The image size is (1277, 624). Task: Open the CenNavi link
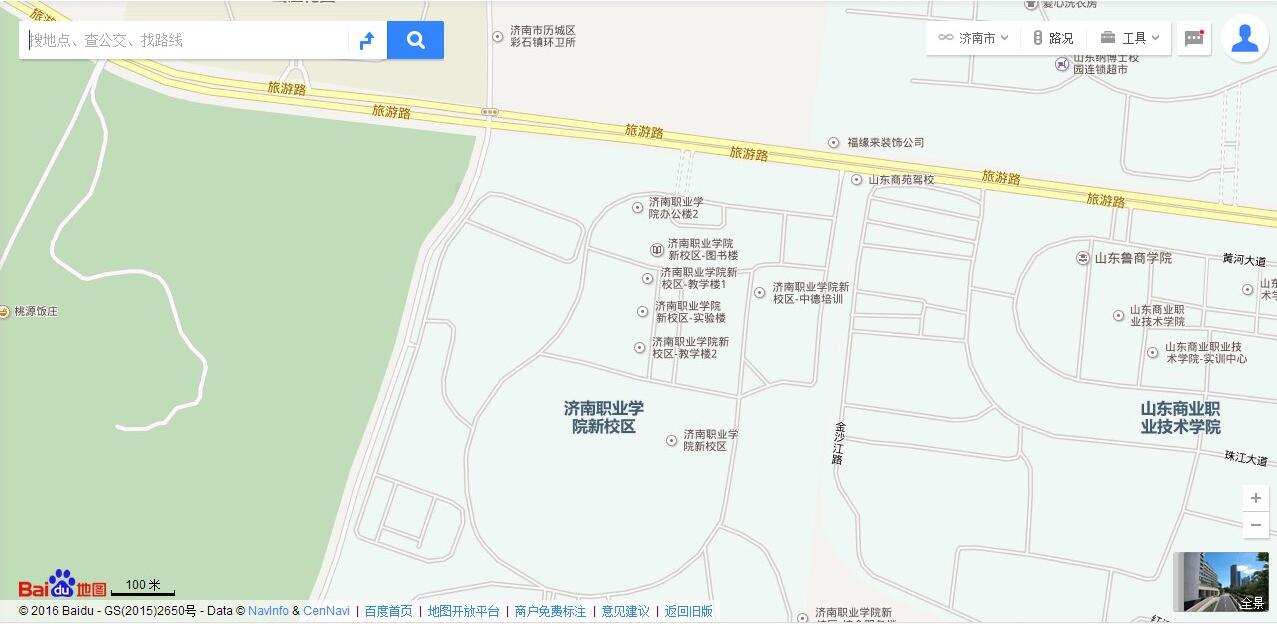327,611
